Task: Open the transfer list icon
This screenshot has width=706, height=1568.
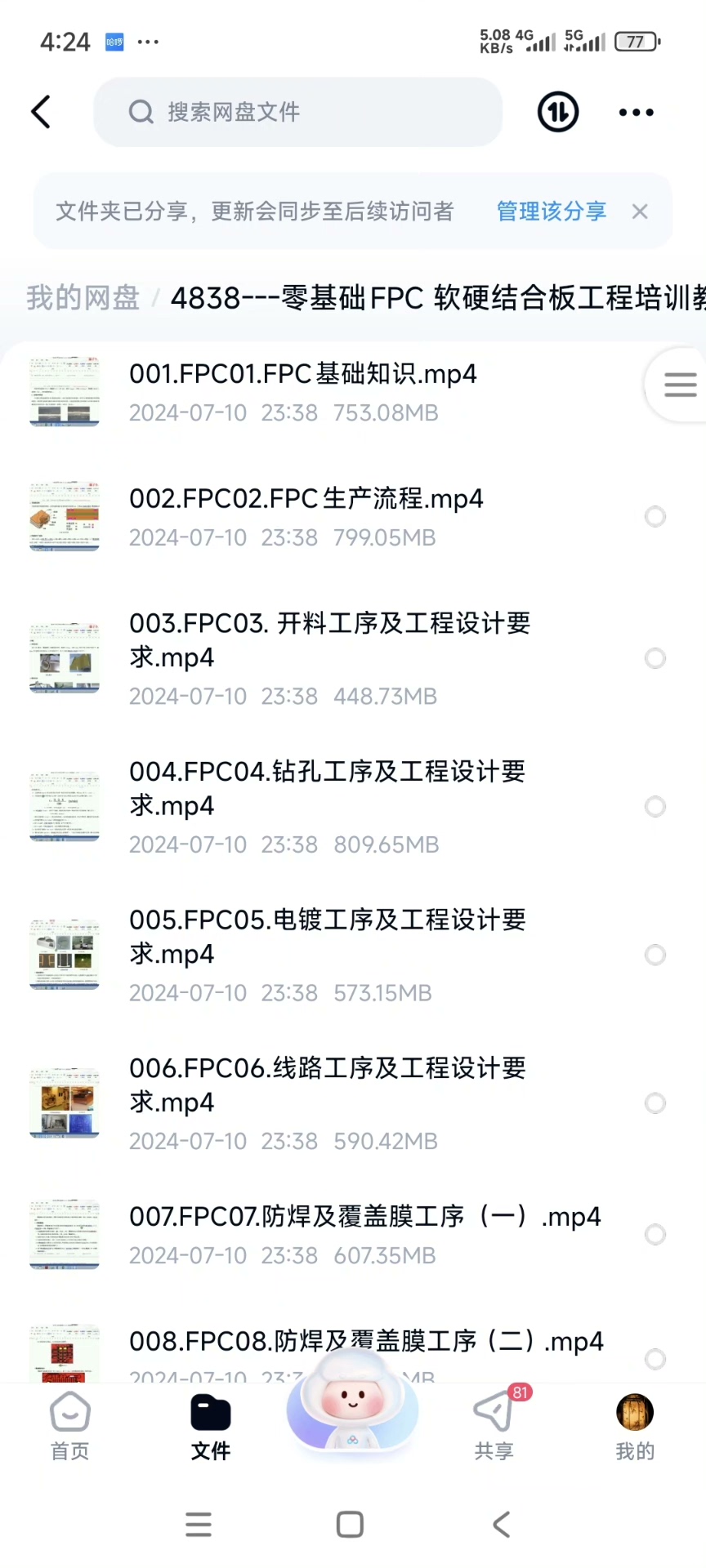Action: click(558, 112)
